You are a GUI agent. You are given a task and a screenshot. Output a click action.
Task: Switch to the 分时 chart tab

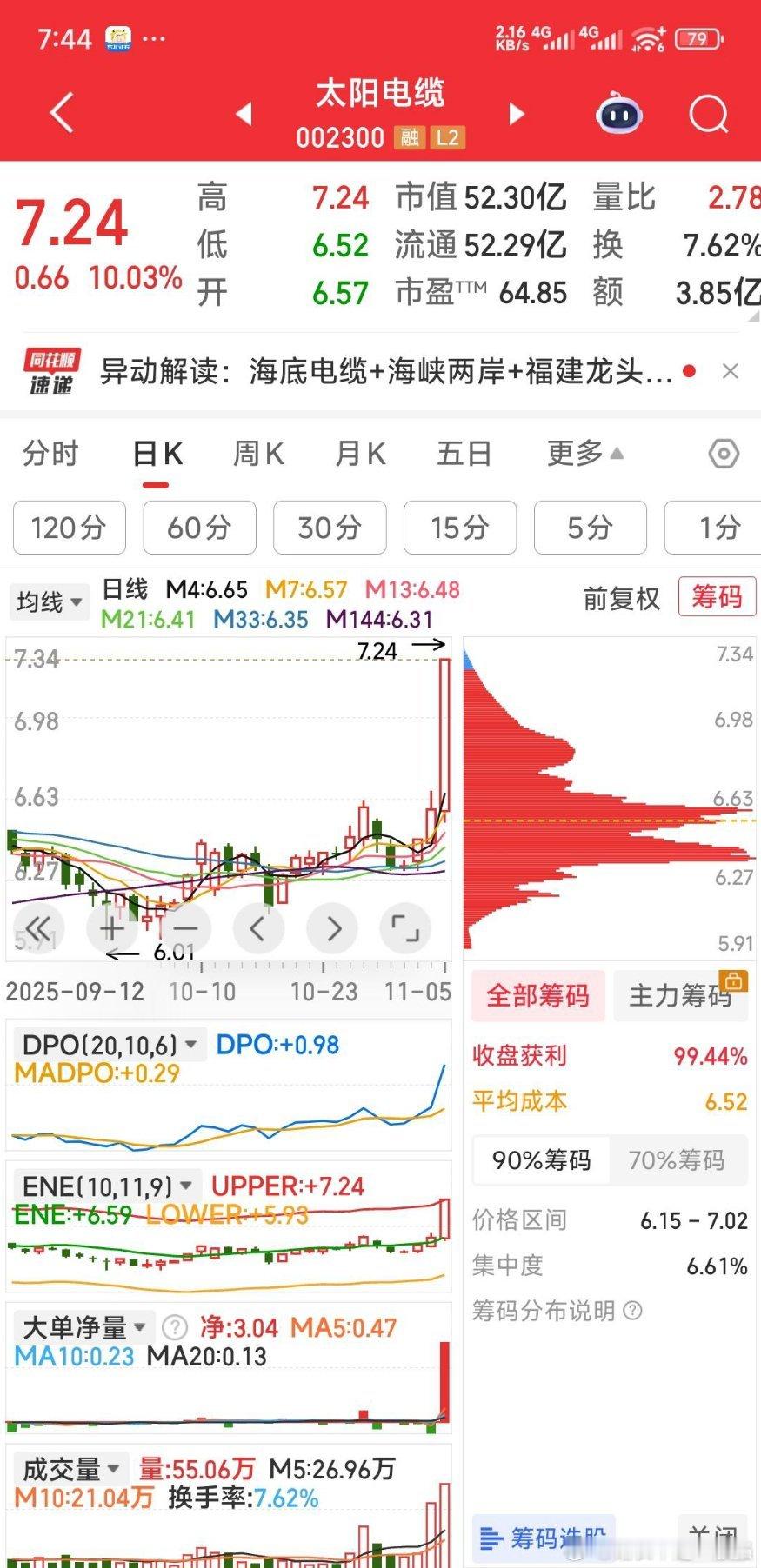[x=50, y=454]
